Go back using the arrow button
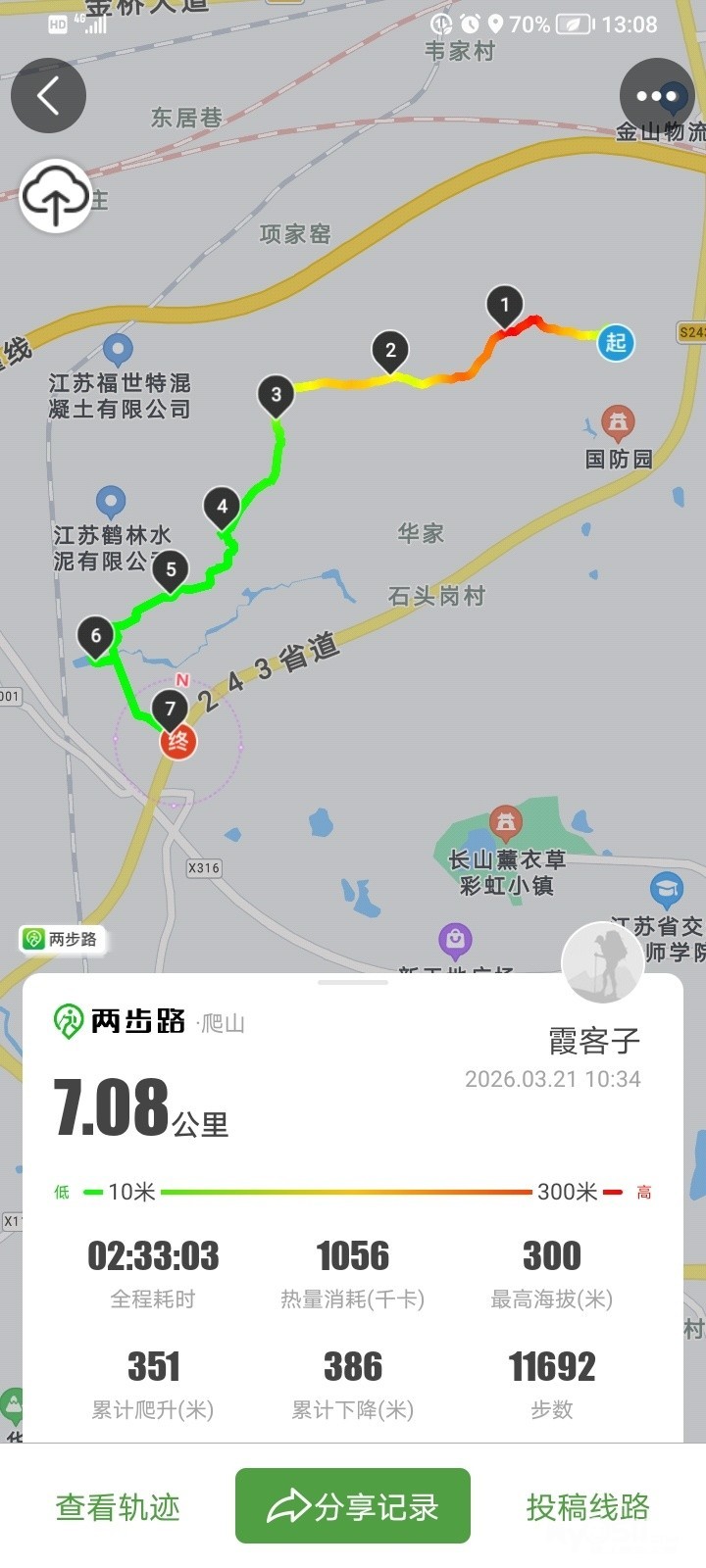This screenshot has width=706, height=1568. pyautogui.click(x=48, y=96)
